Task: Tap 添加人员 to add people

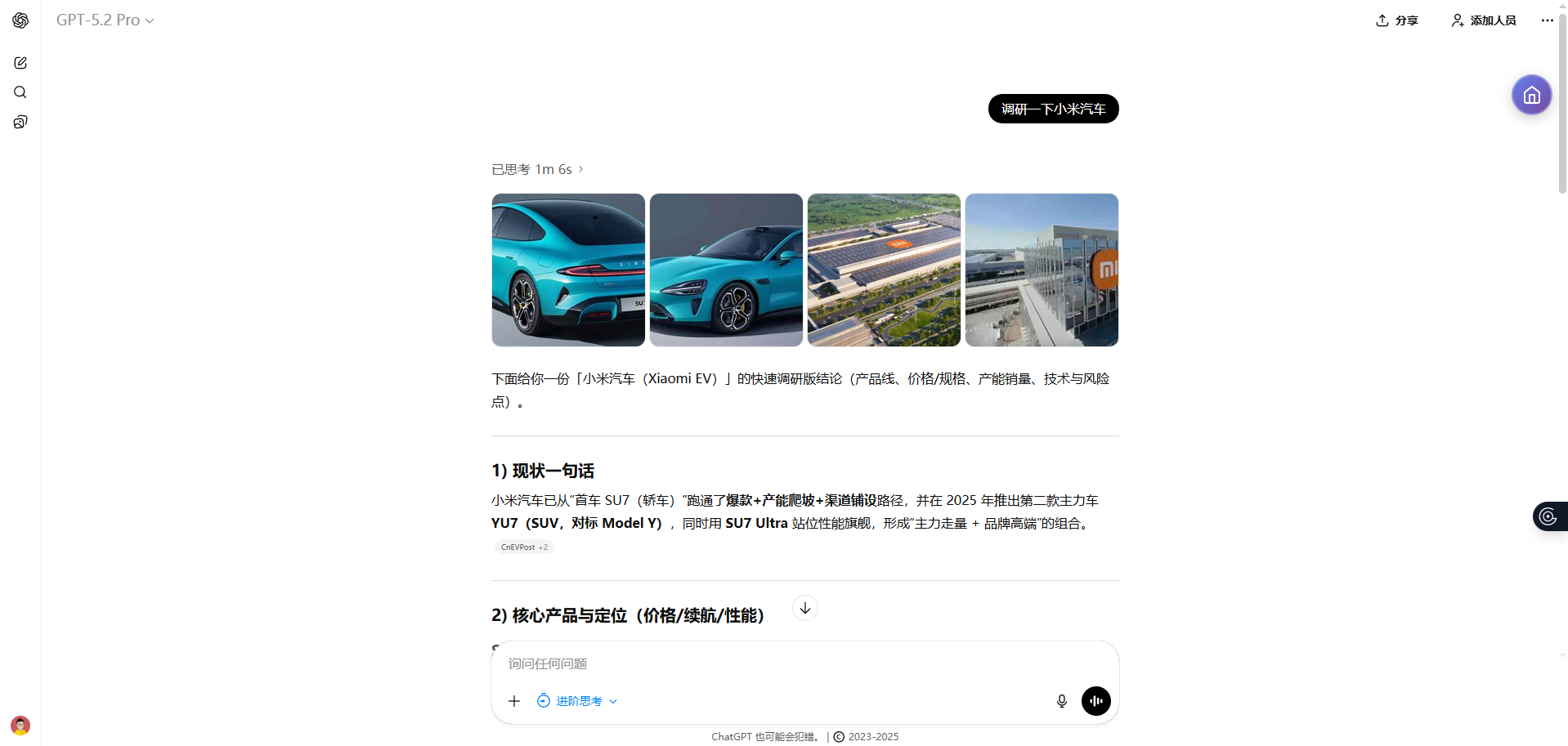Action: point(1483,20)
